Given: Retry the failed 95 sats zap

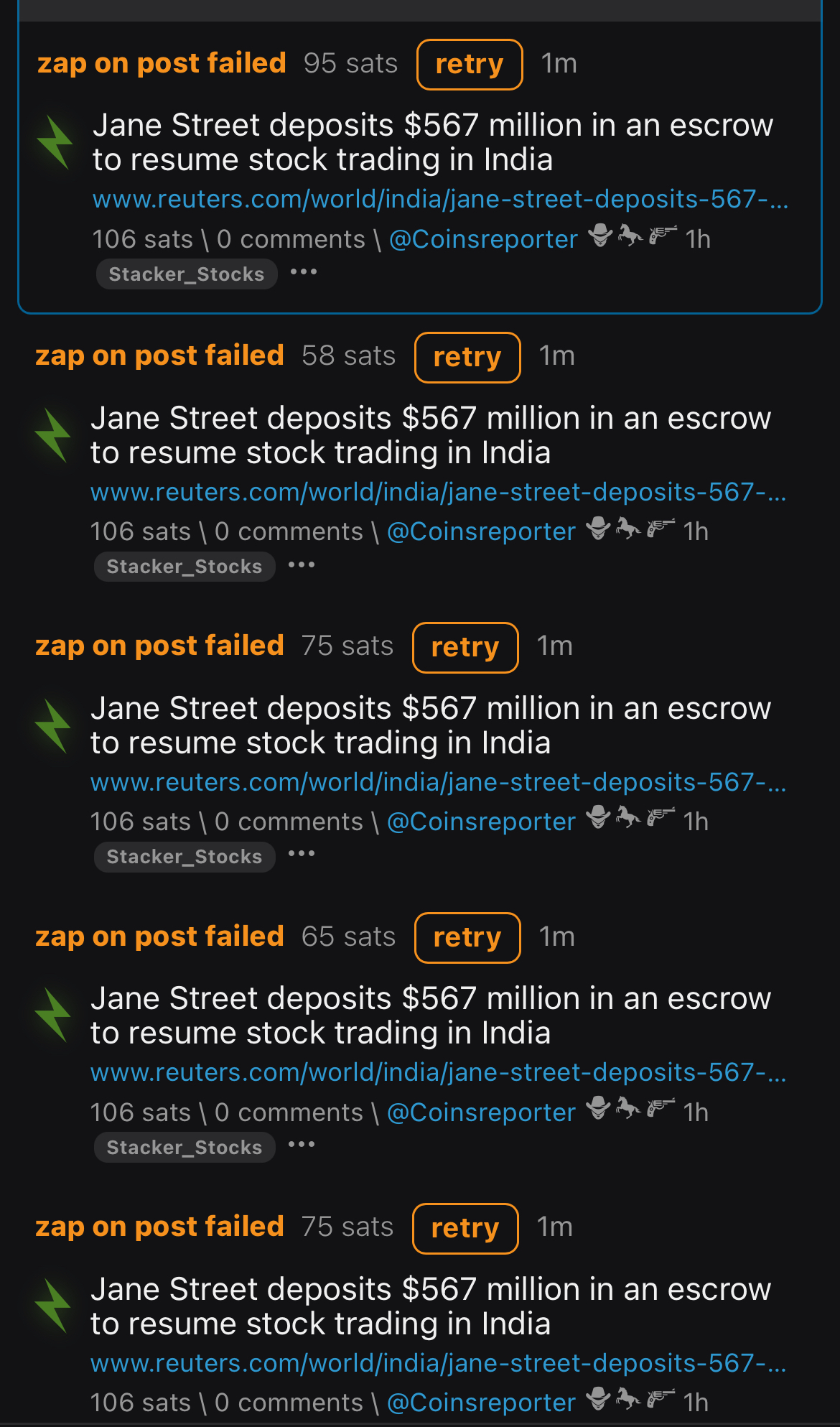Looking at the screenshot, I should (x=470, y=65).
